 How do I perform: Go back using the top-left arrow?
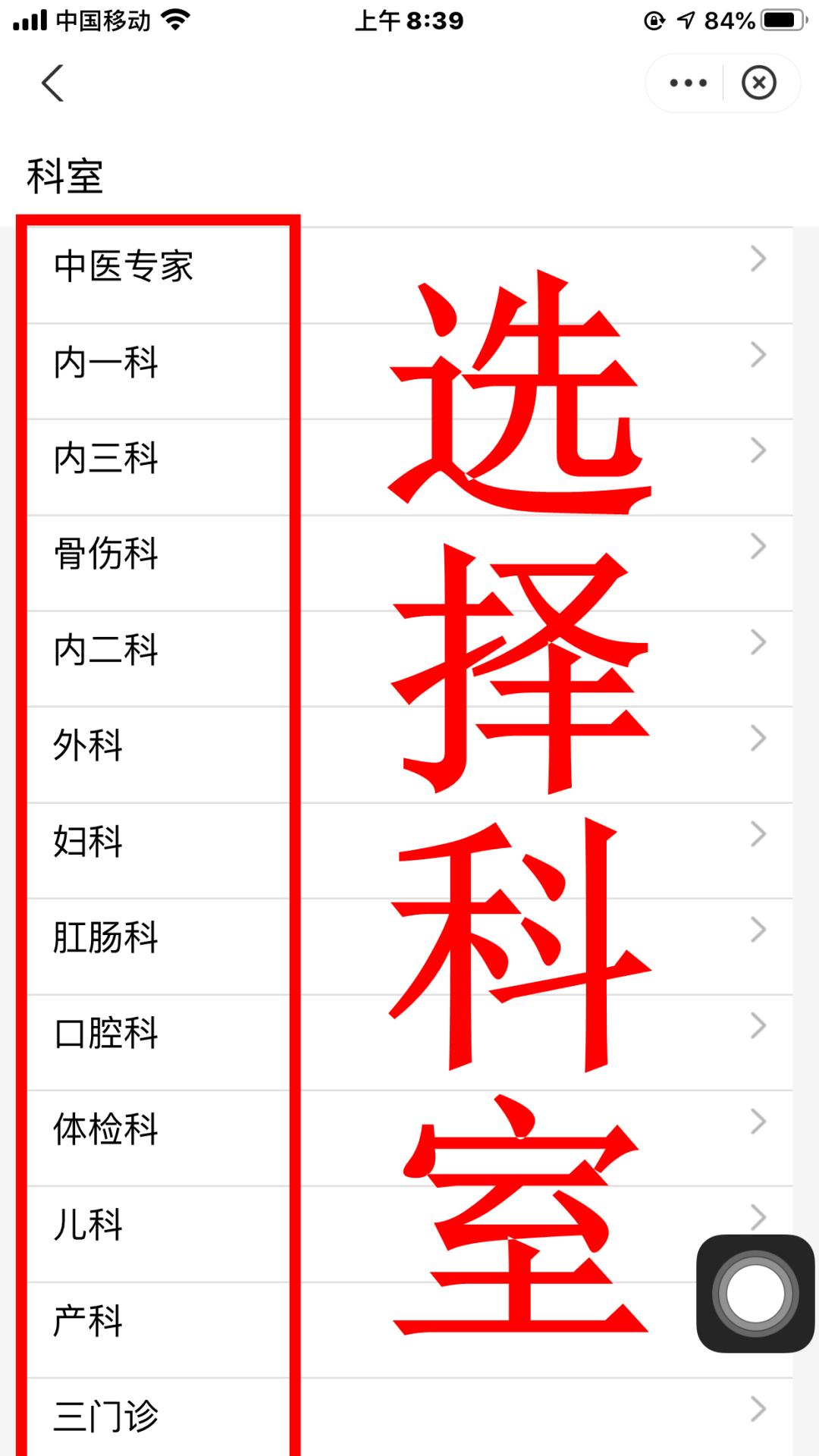click(x=52, y=83)
